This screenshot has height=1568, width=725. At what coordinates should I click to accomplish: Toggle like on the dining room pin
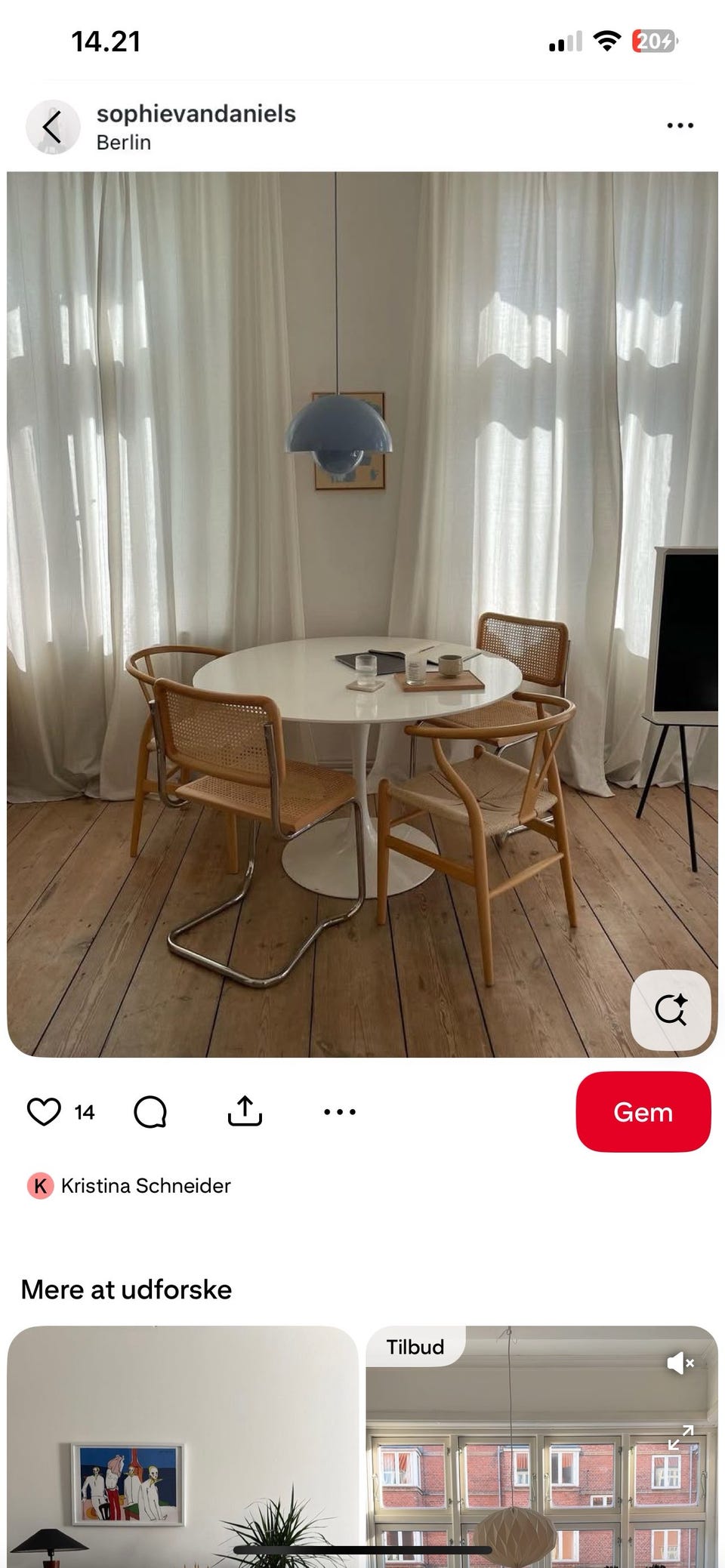tap(45, 1111)
